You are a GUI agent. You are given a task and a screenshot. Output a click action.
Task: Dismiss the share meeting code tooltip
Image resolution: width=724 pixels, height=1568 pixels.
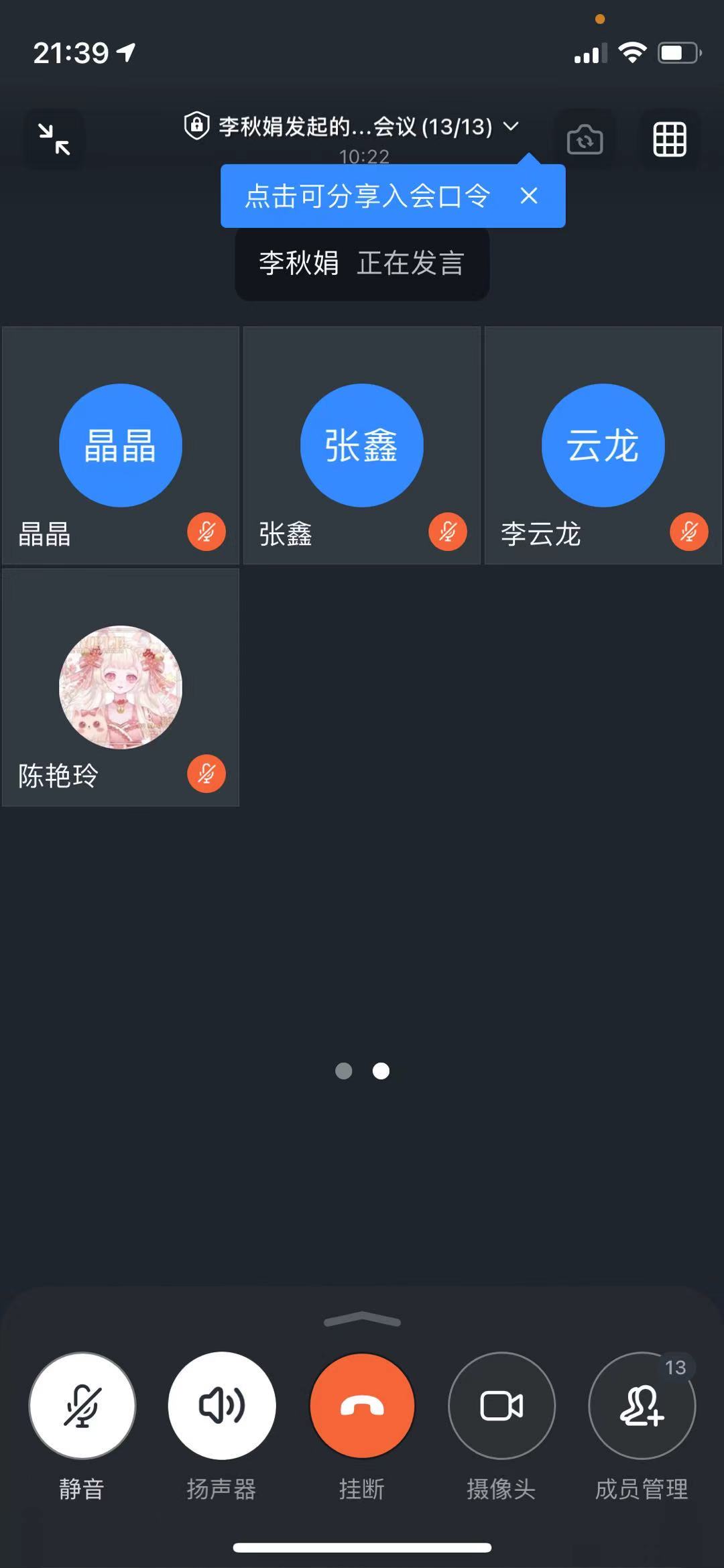(529, 196)
